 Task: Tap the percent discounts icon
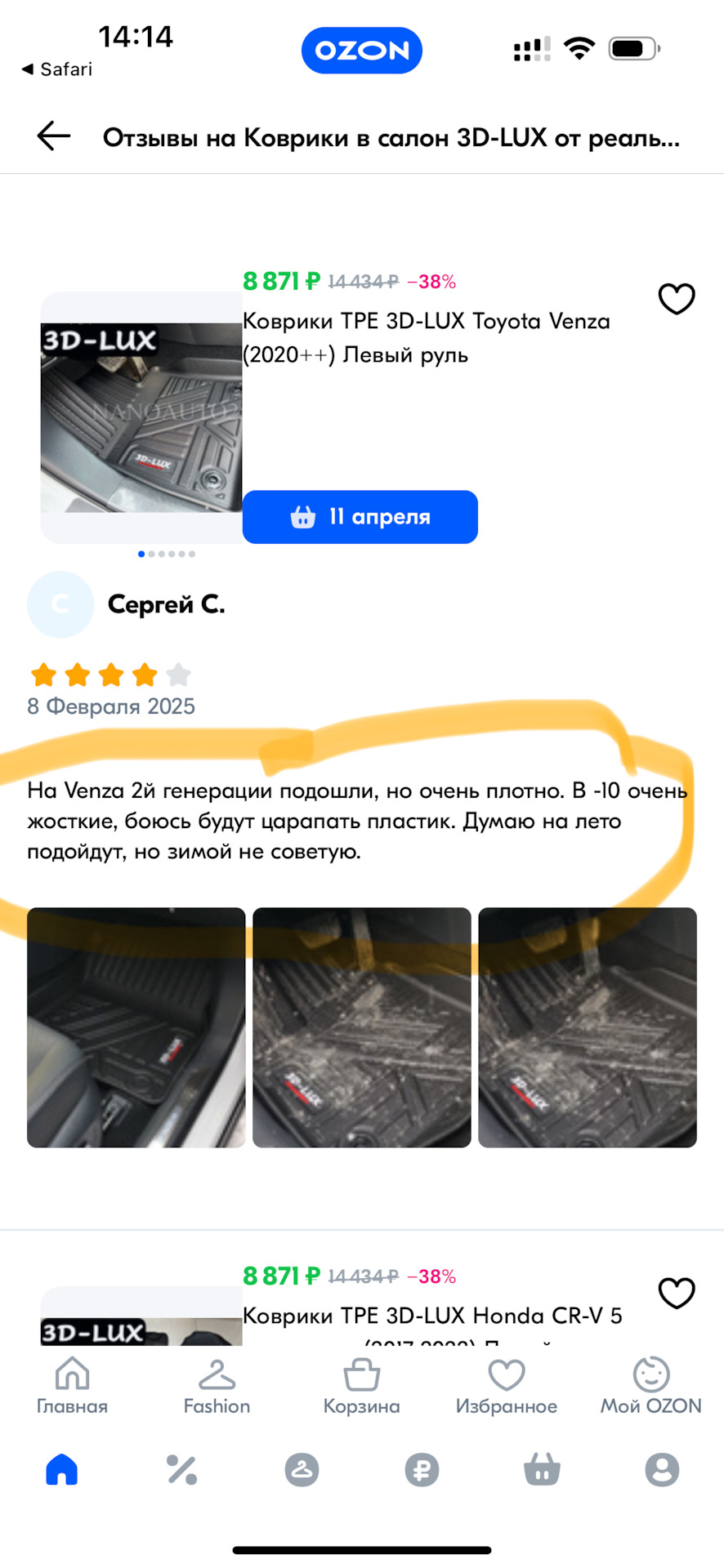tap(181, 1470)
